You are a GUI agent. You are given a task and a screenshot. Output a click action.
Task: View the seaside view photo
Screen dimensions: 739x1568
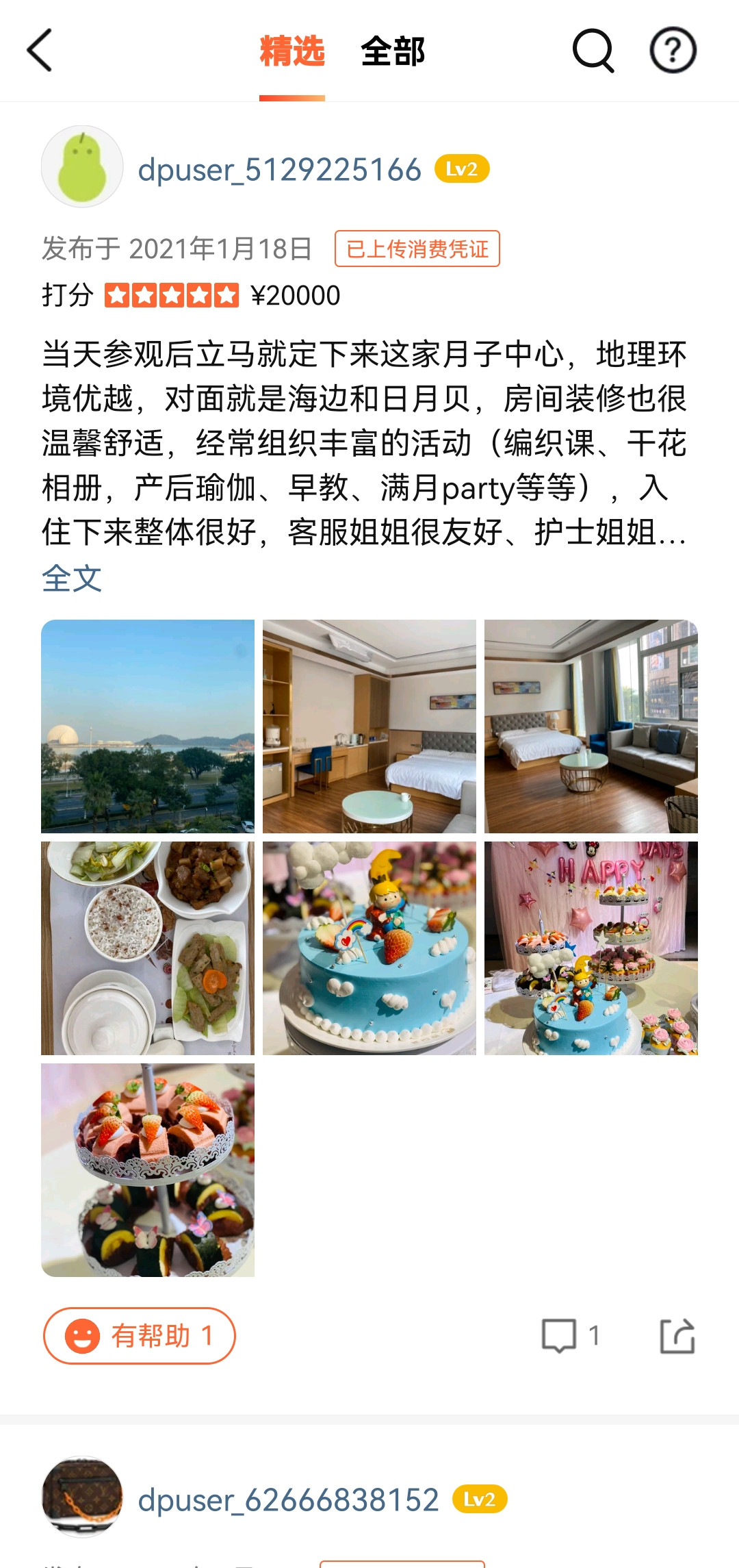[x=148, y=726]
